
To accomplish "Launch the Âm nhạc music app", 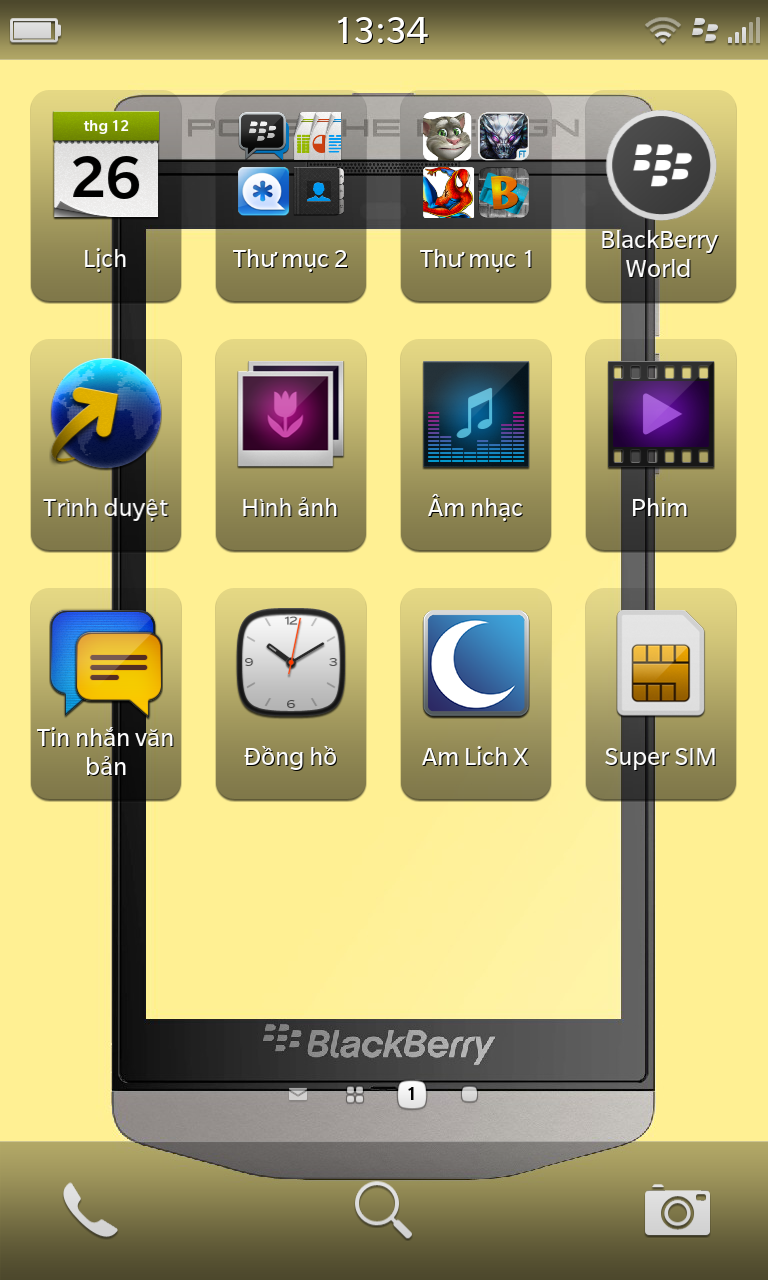I will (x=476, y=445).
